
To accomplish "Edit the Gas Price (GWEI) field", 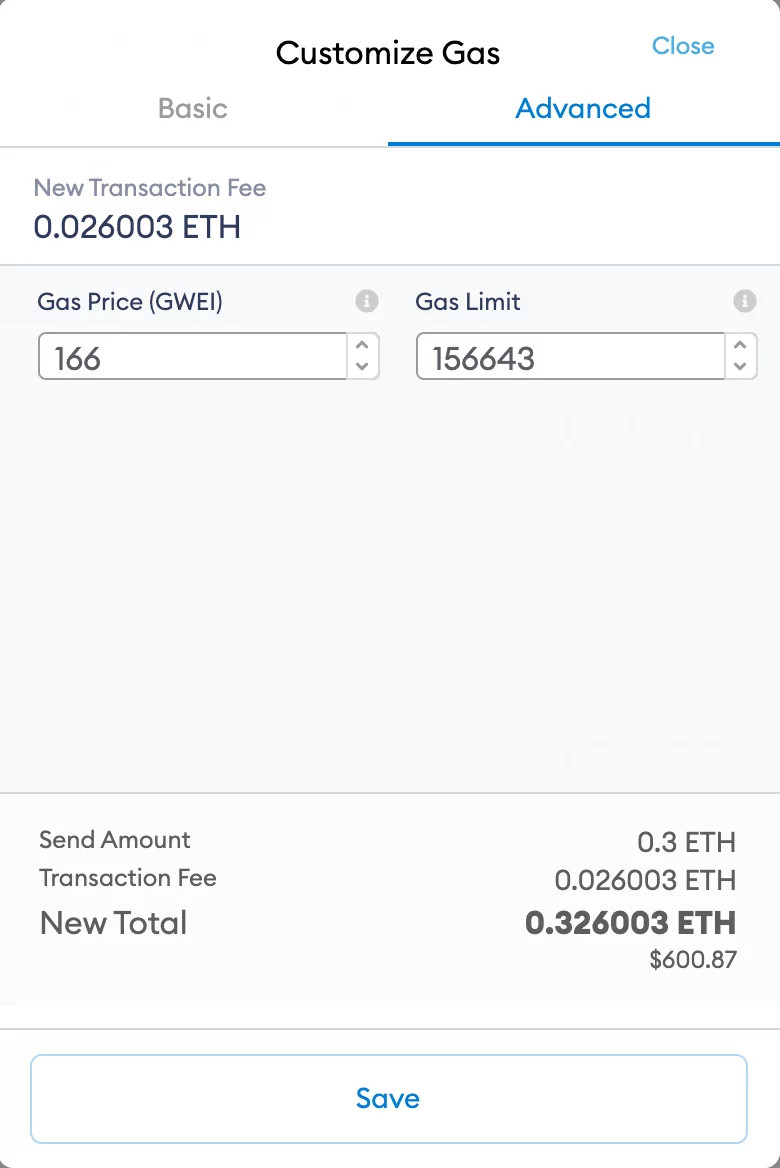I will pyautogui.click(x=192, y=357).
